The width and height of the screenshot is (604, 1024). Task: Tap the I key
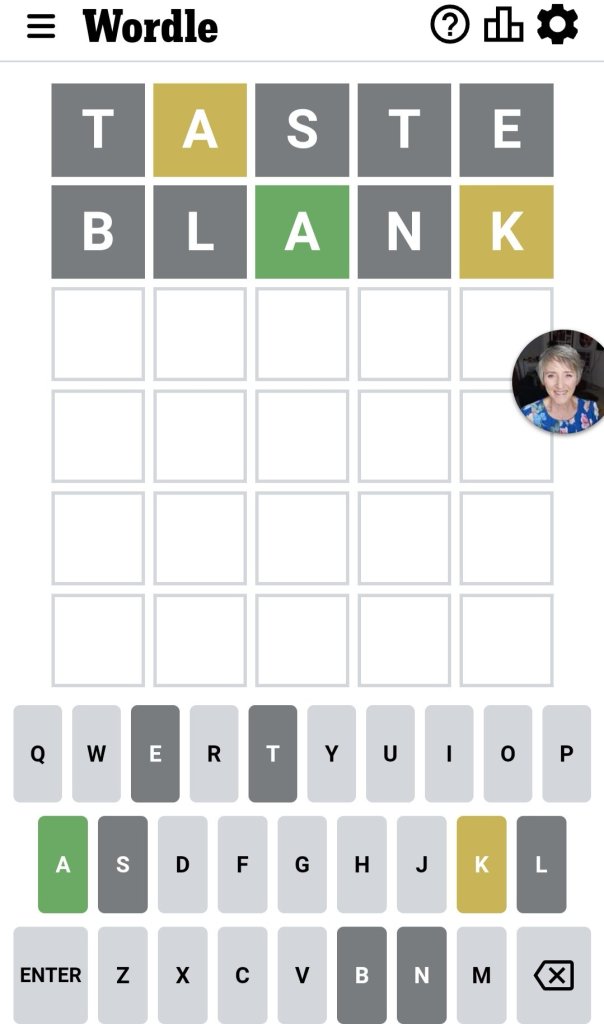(449, 754)
